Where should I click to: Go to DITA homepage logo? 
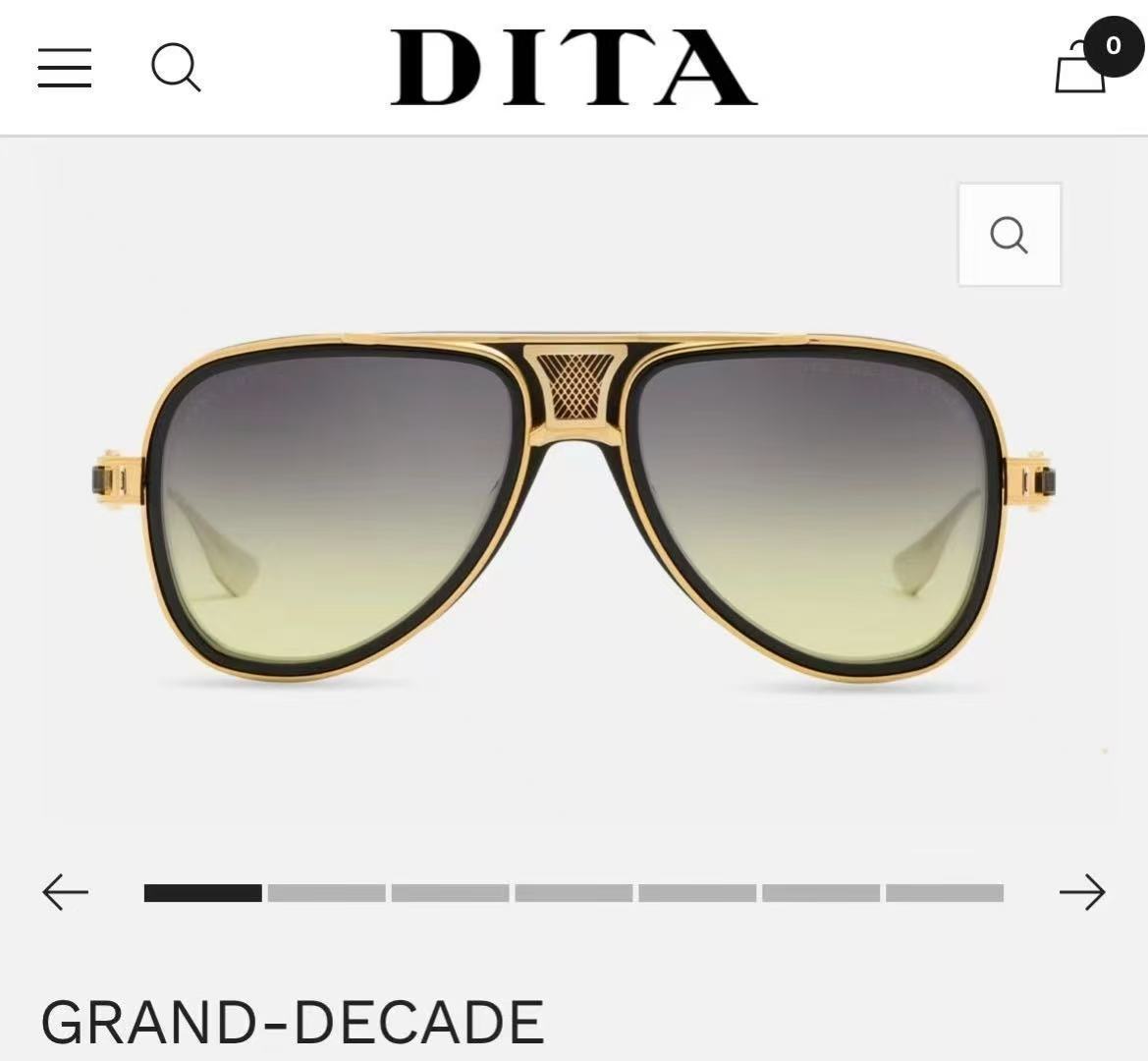[x=574, y=67]
